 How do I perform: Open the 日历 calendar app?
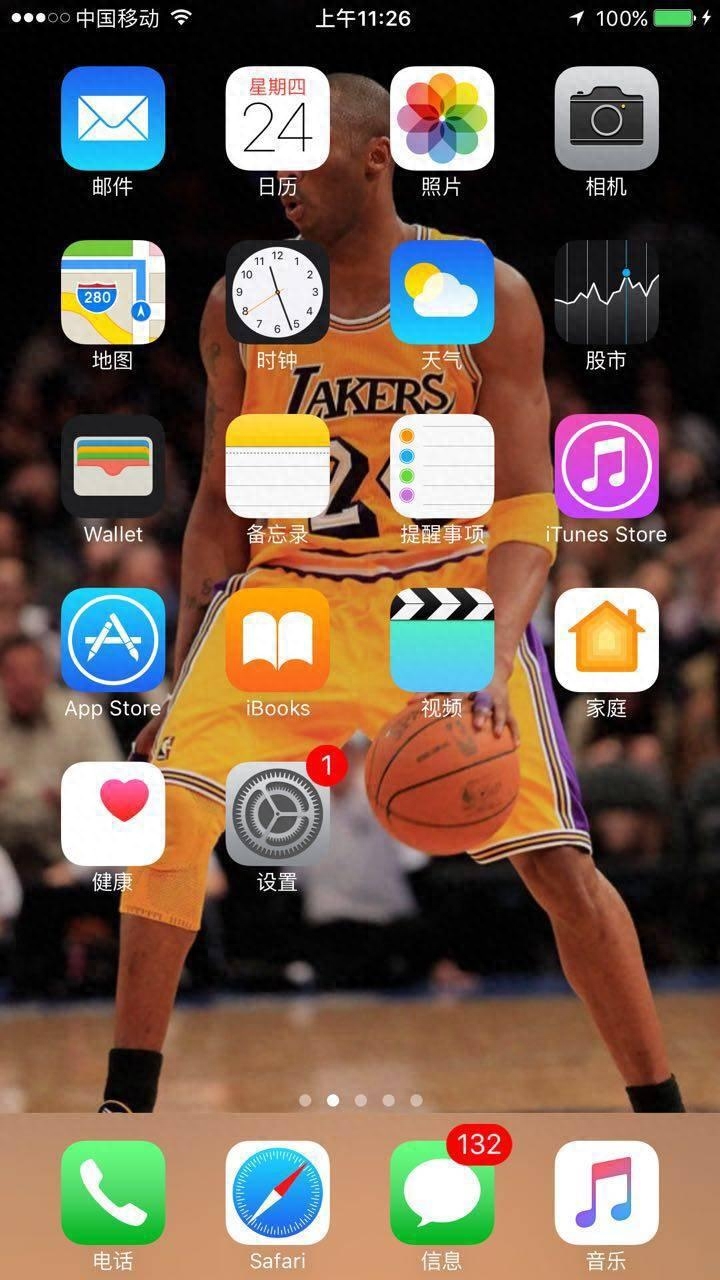[277, 118]
